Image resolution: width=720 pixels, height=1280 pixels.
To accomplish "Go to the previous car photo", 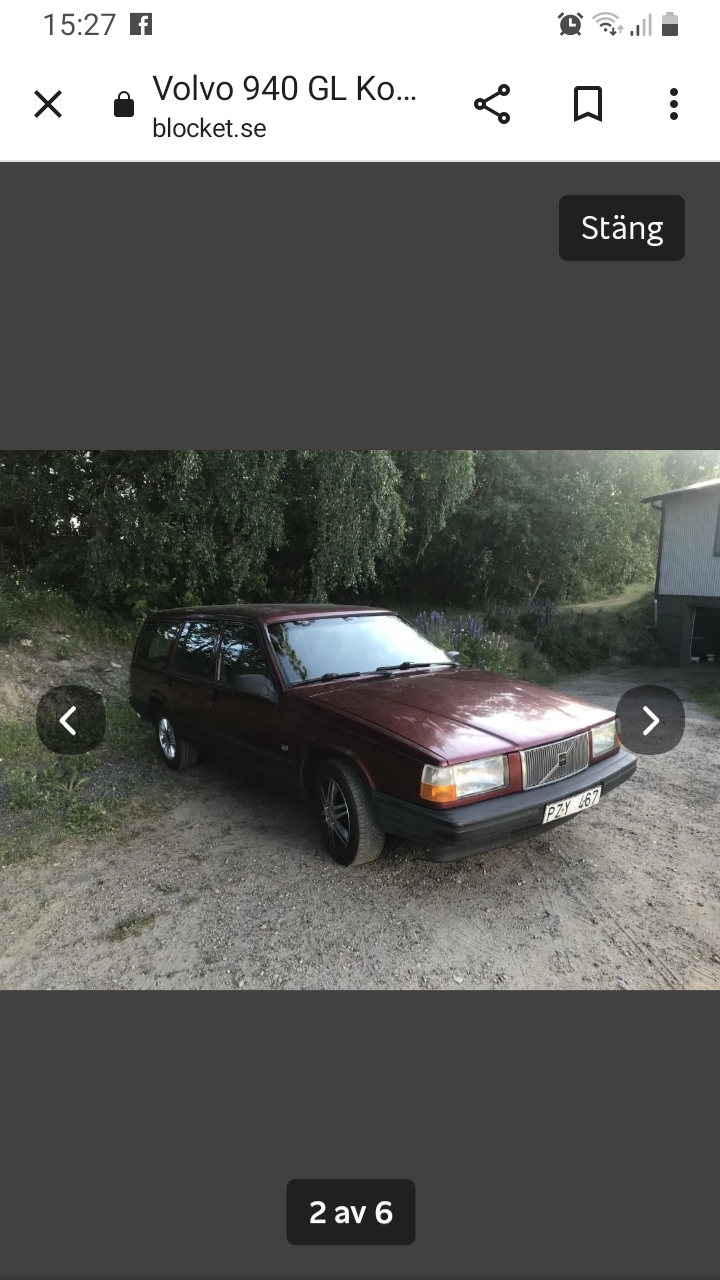I will 70,720.
